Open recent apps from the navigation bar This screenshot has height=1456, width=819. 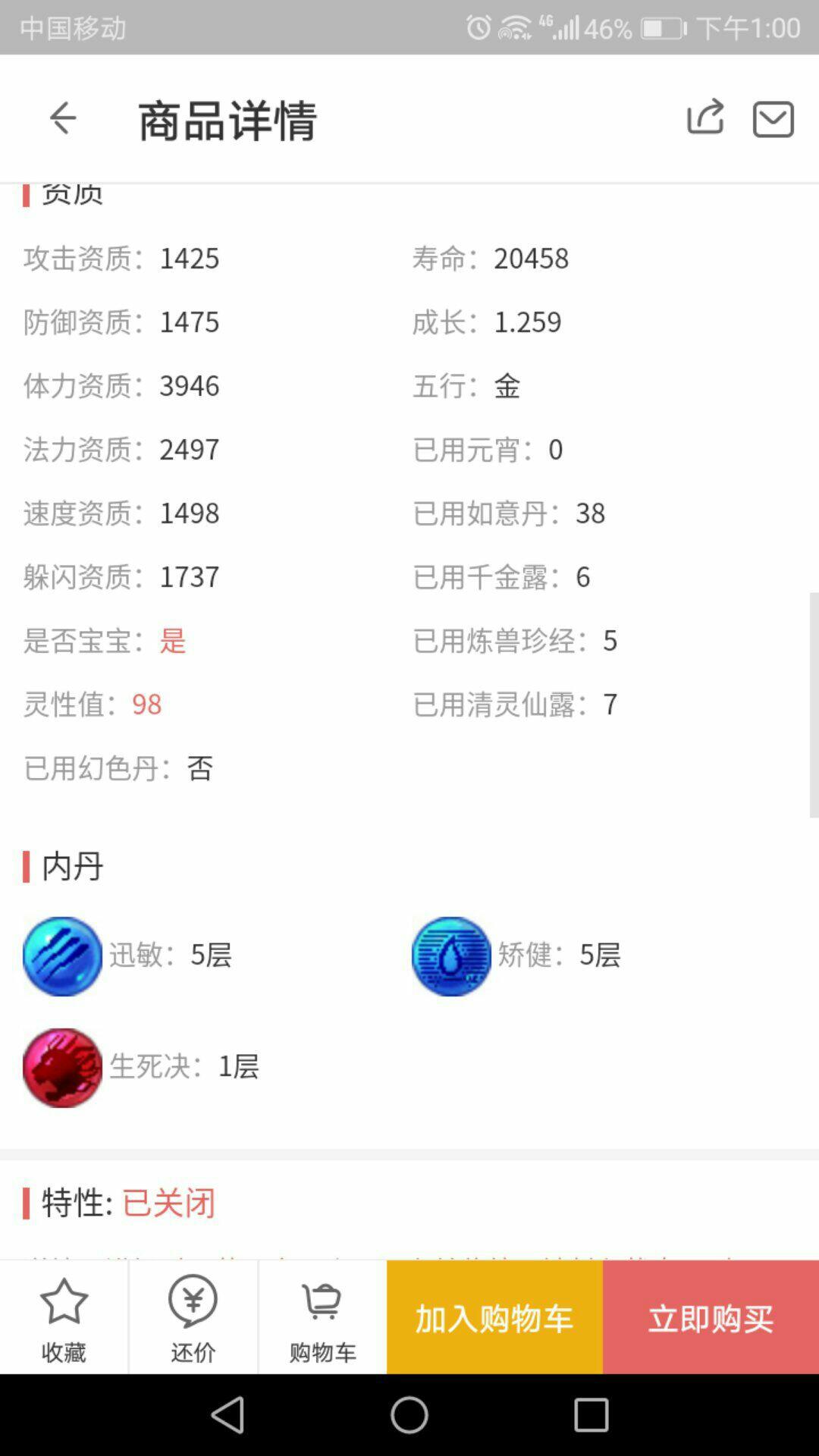tap(591, 1415)
